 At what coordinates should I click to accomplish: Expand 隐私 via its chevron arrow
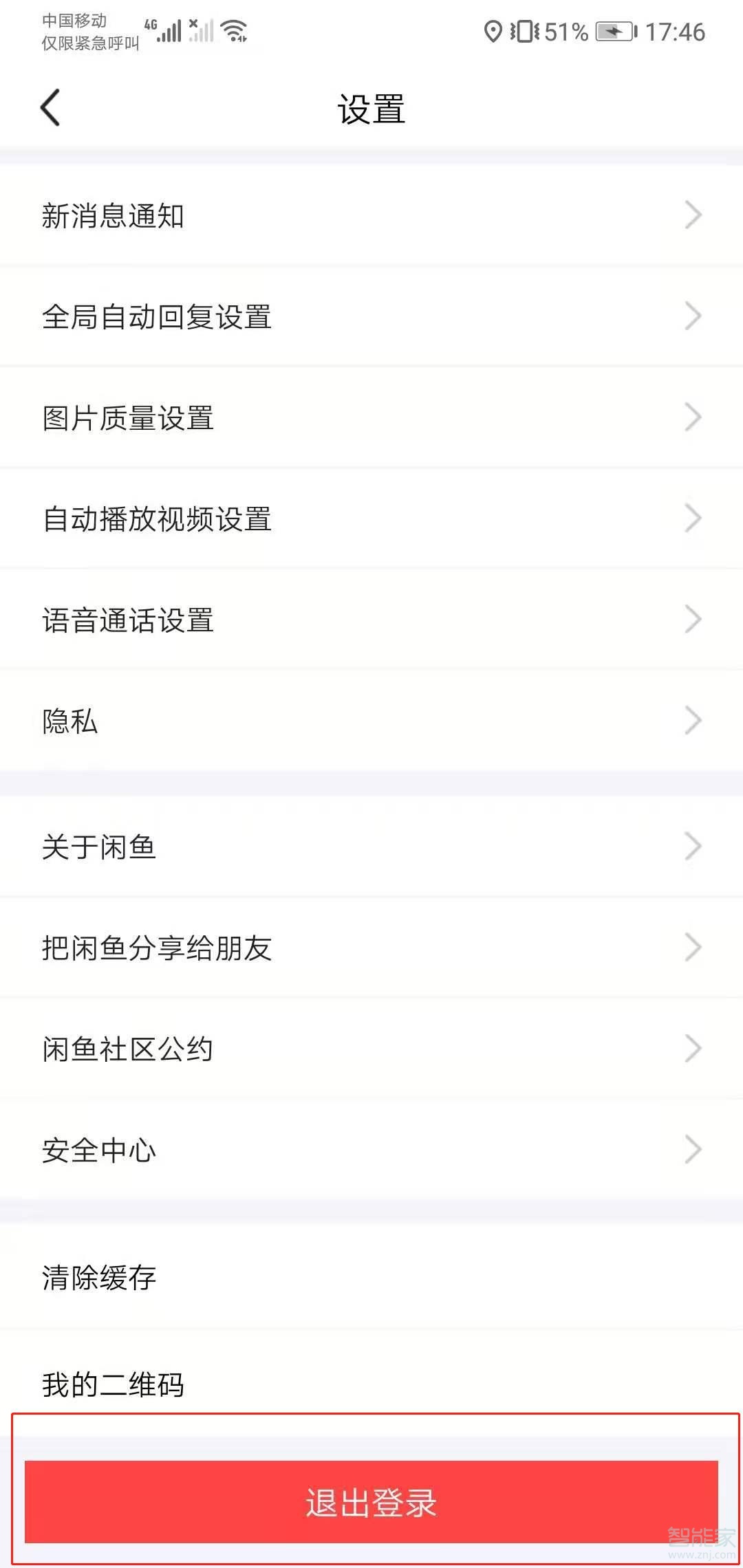point(692,721)
